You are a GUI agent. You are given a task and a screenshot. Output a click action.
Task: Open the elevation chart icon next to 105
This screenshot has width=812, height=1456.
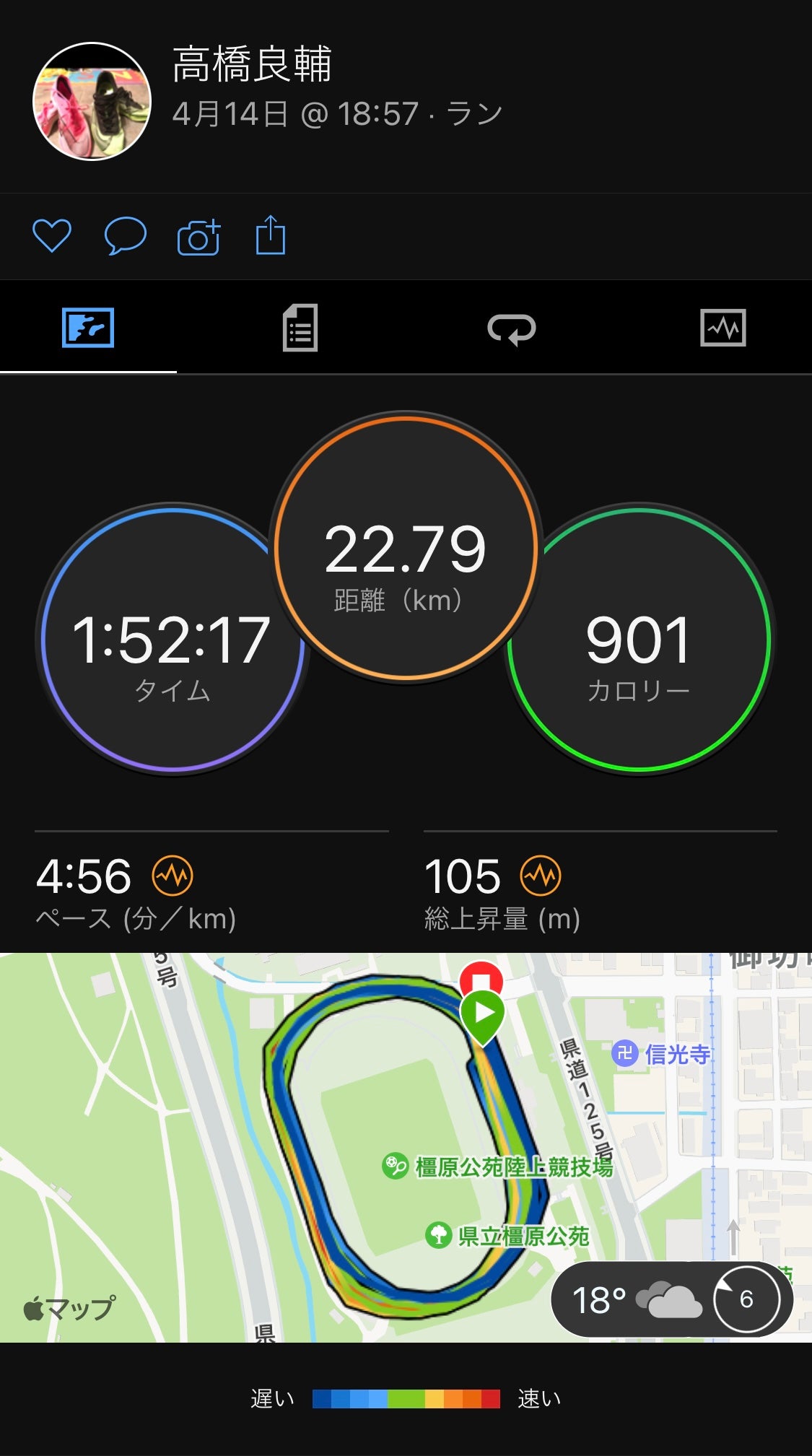[x=541, y=876]
